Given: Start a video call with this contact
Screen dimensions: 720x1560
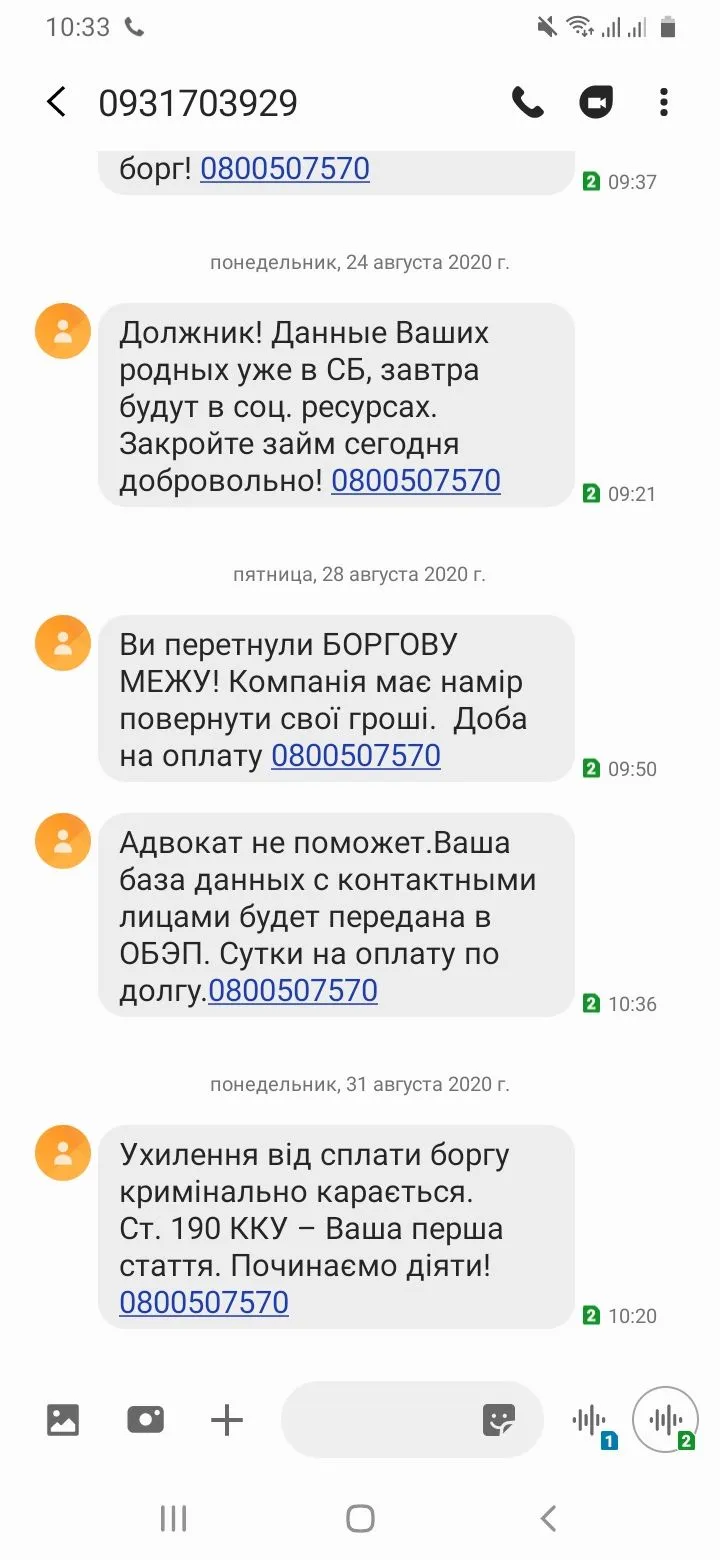Looking at the screenshot, I should pos(596,102).
